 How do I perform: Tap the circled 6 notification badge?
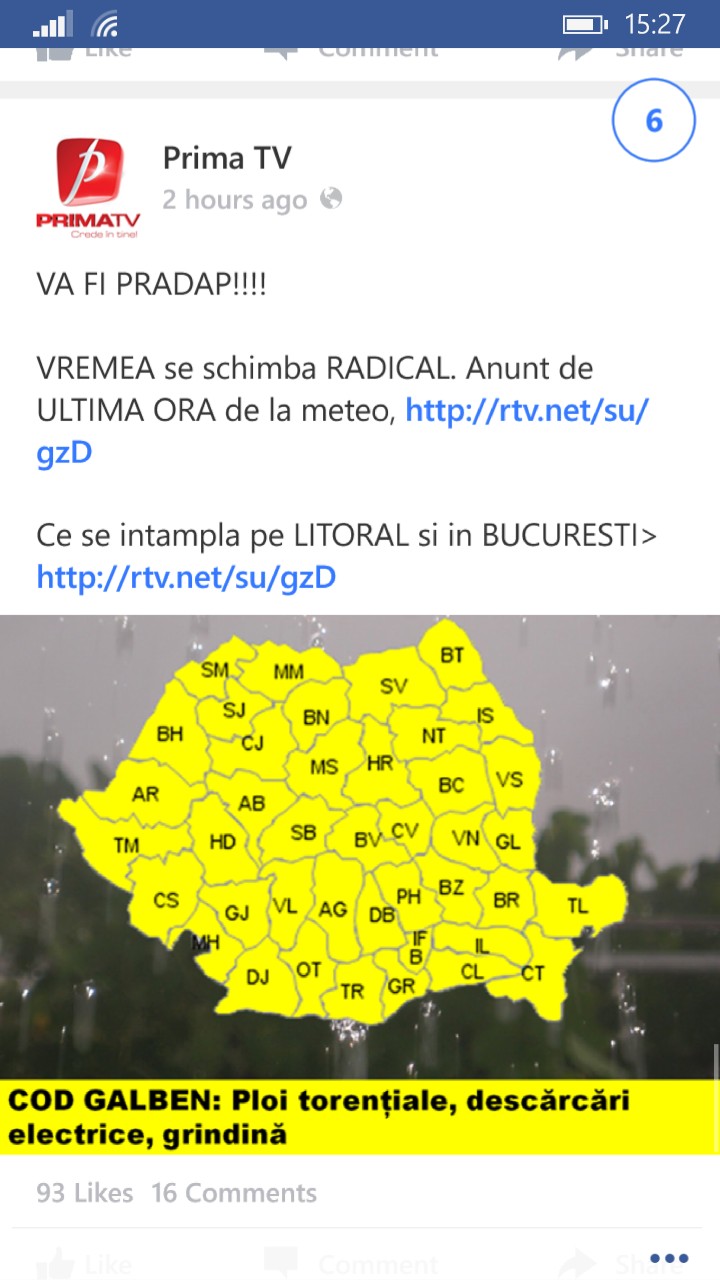654,121
